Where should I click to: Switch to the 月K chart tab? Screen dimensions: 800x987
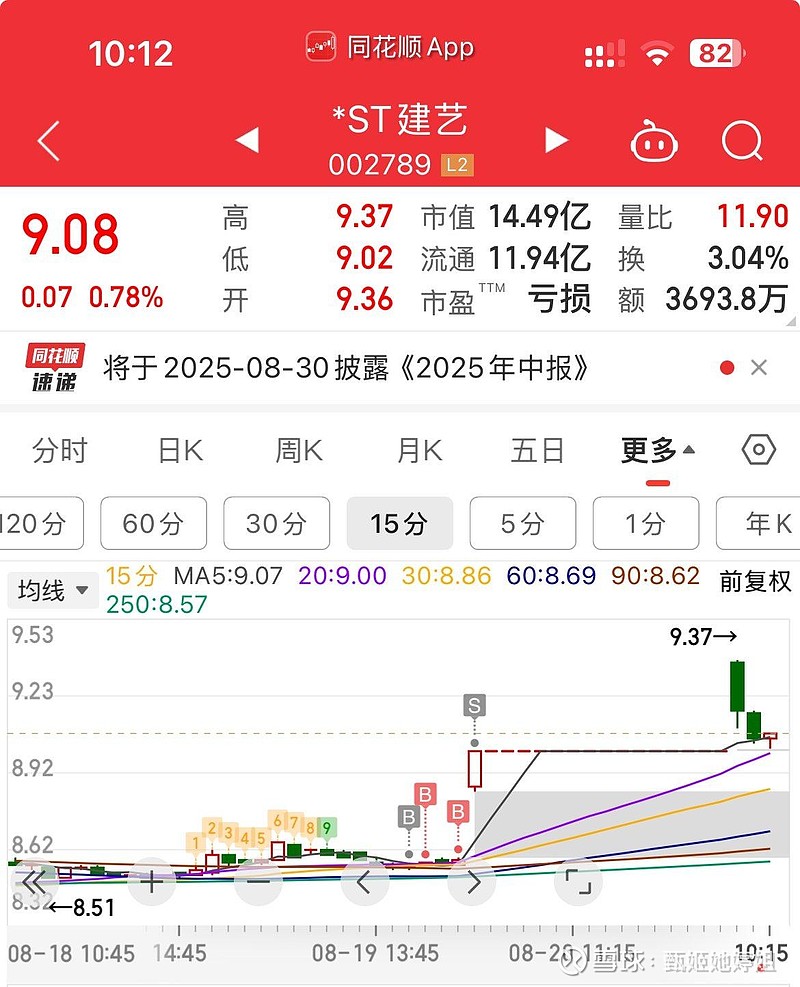pyautogui.click(x=419, y=451)
